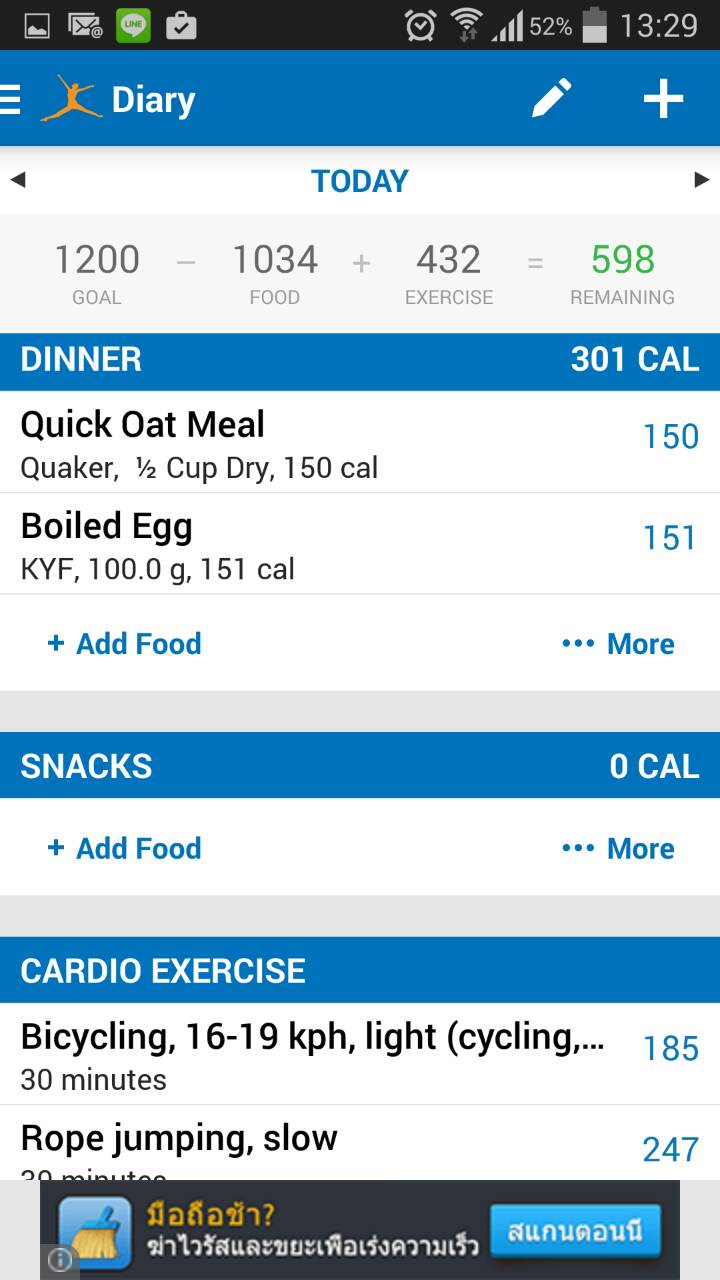
Task: Open the Bicycling exercise entry
Action: click(360, 1054)
